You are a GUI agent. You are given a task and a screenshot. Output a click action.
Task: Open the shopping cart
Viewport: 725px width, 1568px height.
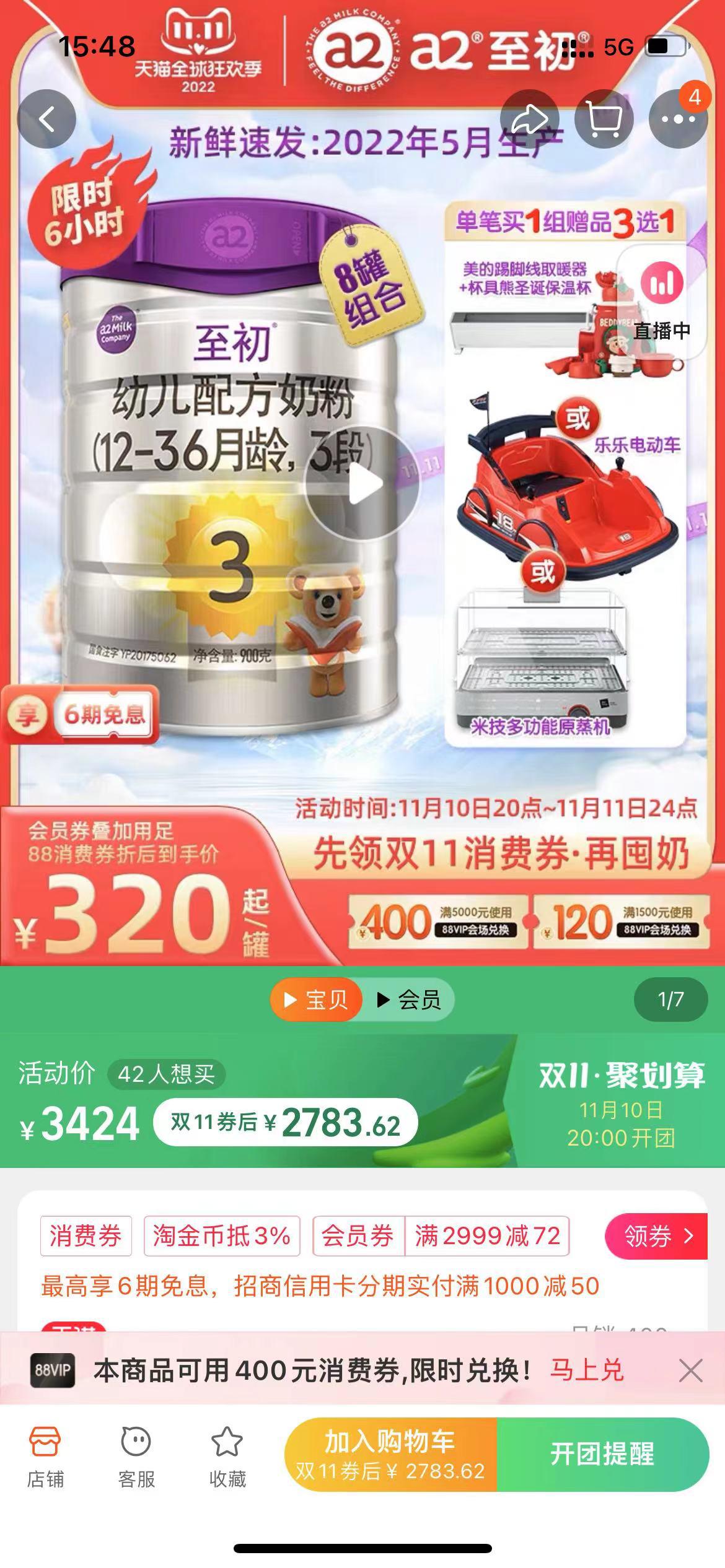pos(604,119)
